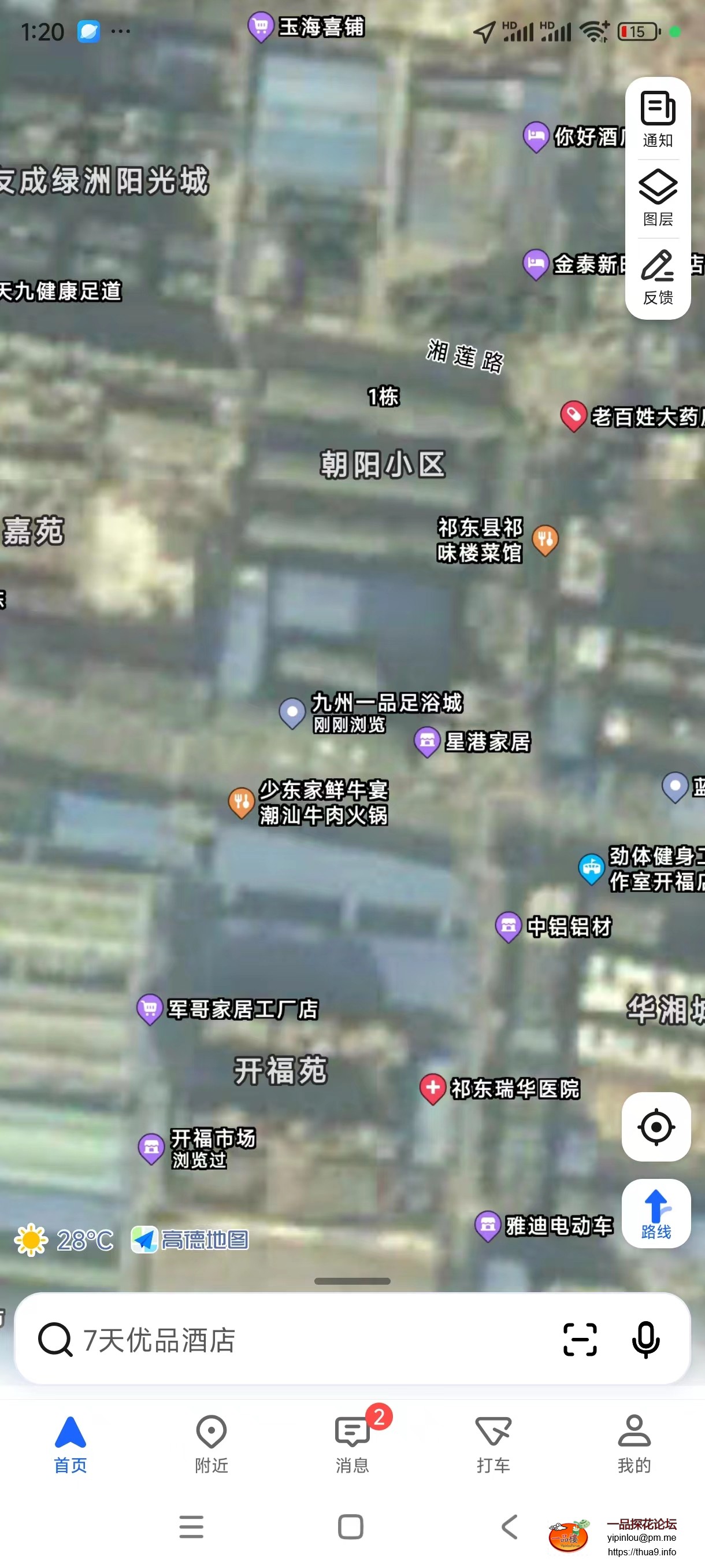Start voice search with the microphone
This screenshot has width=705, height=1568.
(645, 1340)
